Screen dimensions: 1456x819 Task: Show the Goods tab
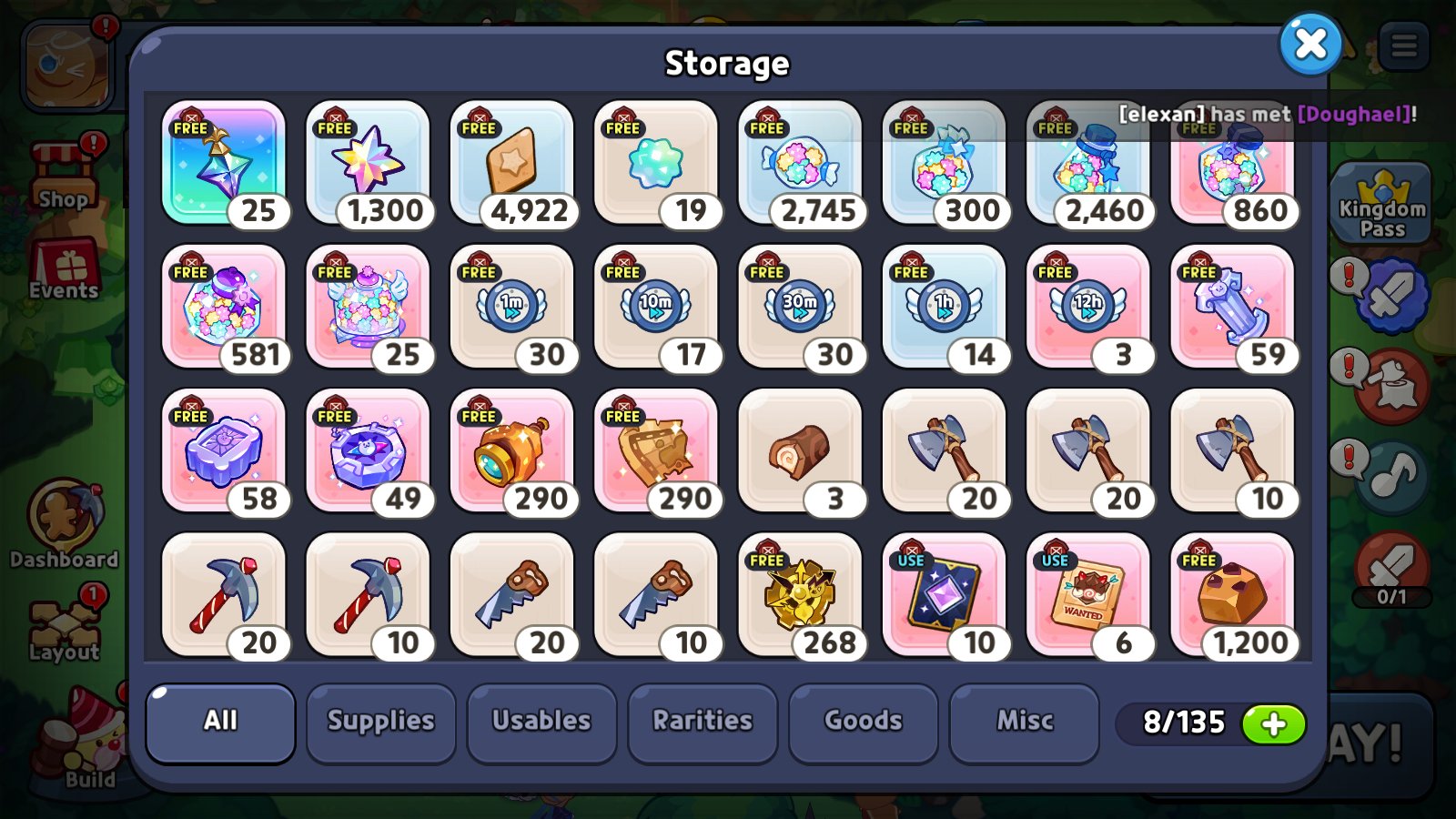(863, 722)
